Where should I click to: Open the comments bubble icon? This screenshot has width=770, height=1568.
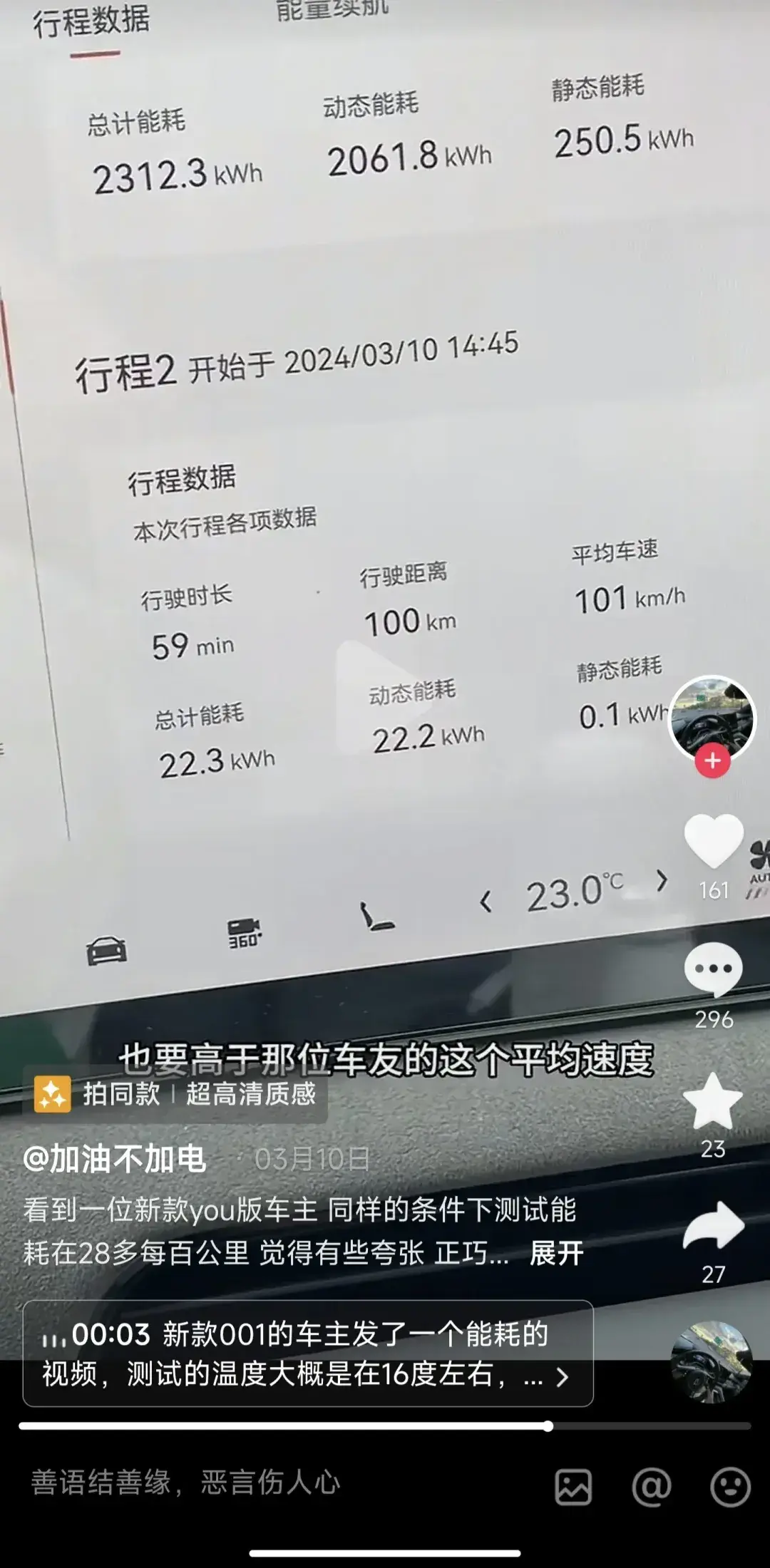tap(713, 969)
